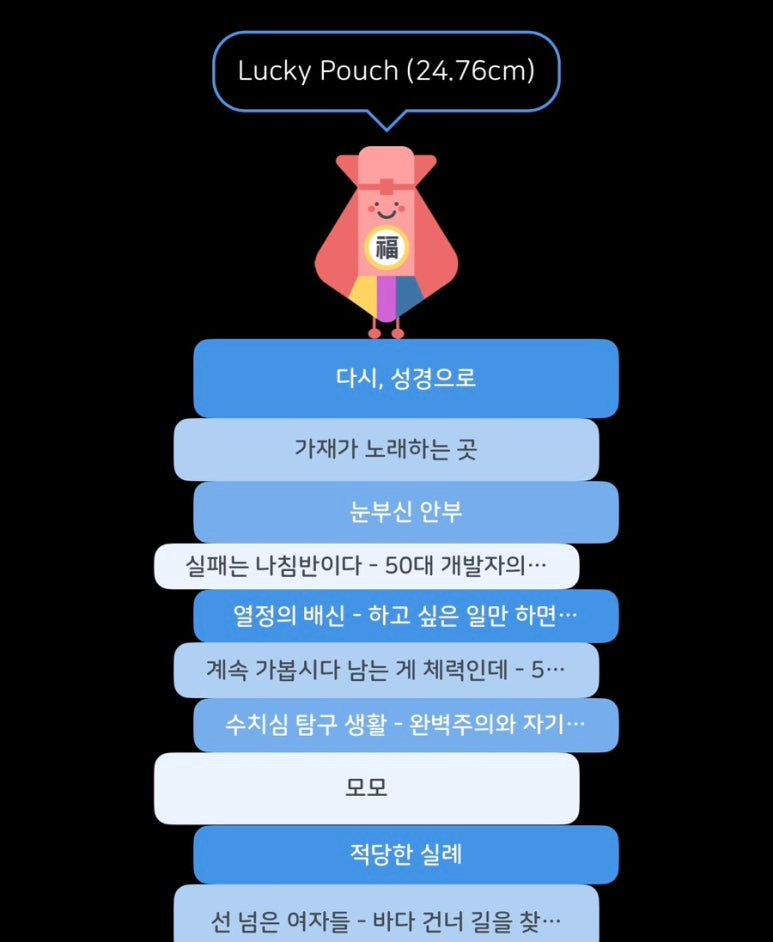Open the book 다시, 성경으로
The image size is (773, 942).
[405, 378]
